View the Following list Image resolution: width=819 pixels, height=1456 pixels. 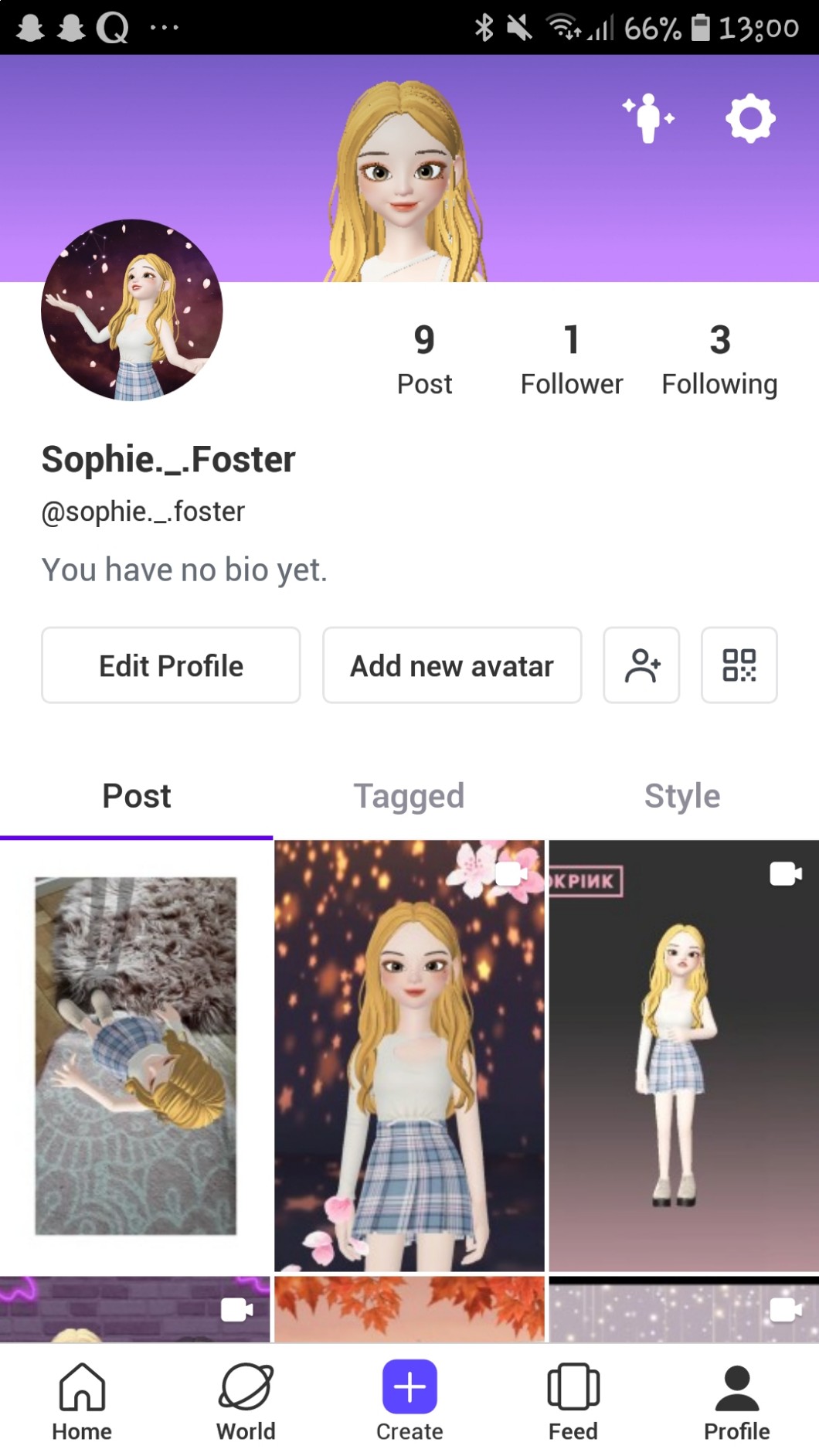point(719,360)
